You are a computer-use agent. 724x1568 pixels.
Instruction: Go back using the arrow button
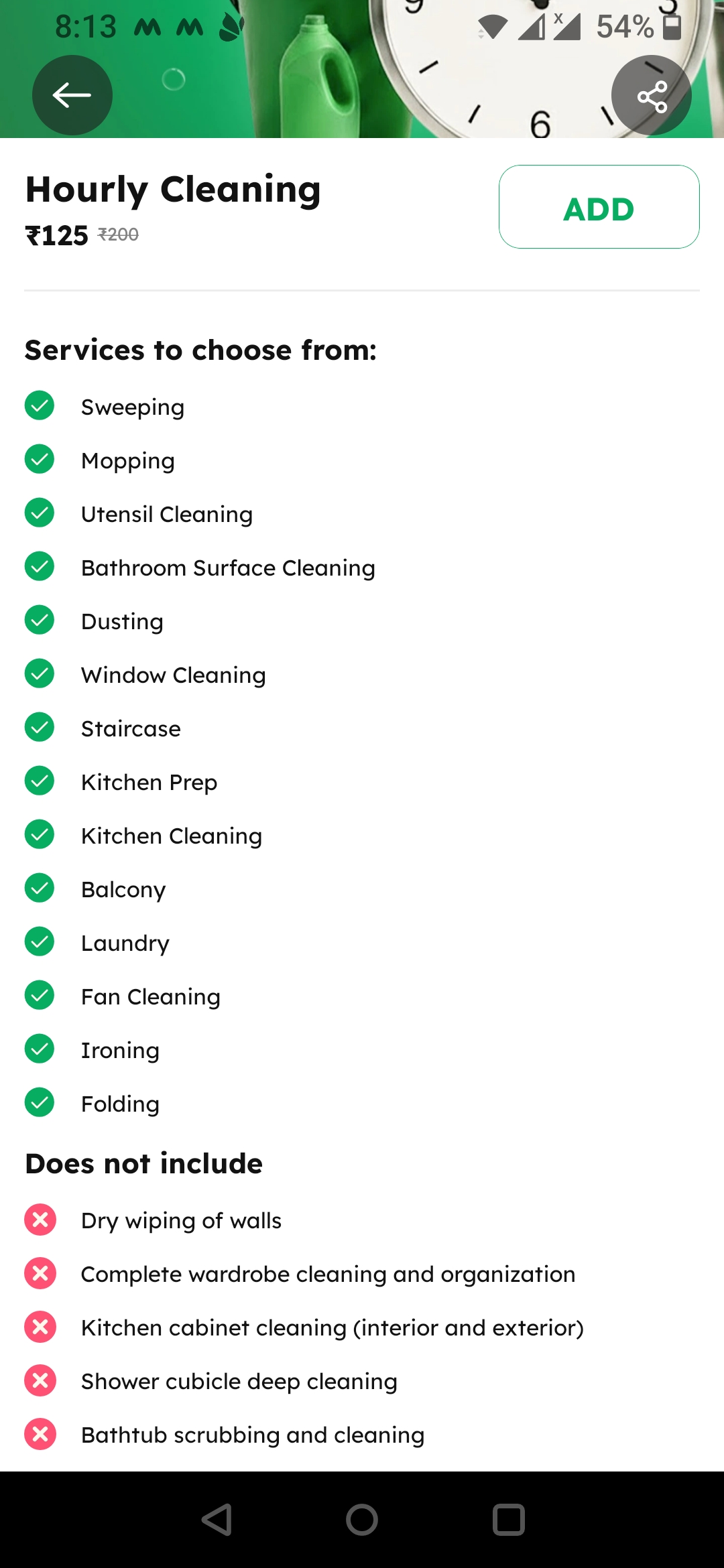72,95
